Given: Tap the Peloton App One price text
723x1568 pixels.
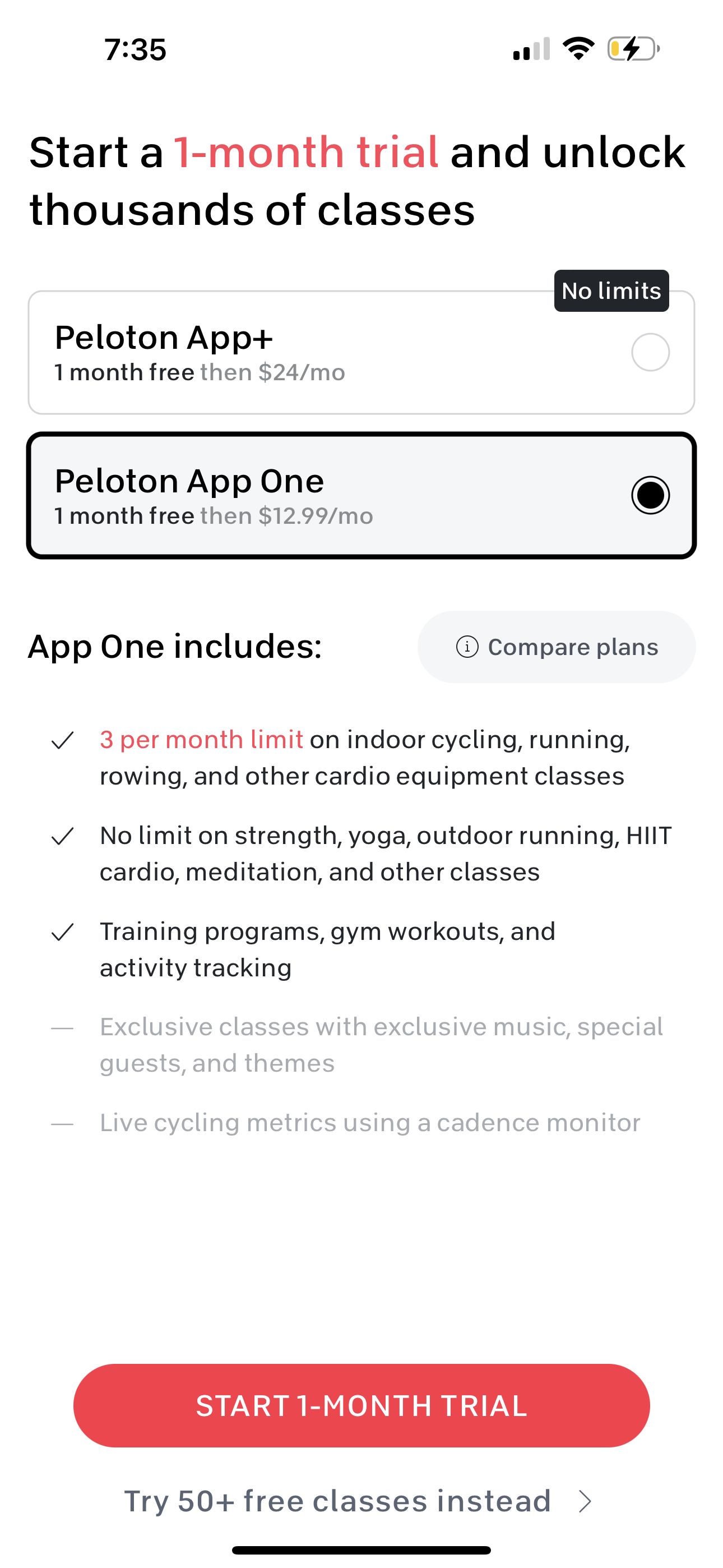Looking at the screenshot, I should coord(214,515).
